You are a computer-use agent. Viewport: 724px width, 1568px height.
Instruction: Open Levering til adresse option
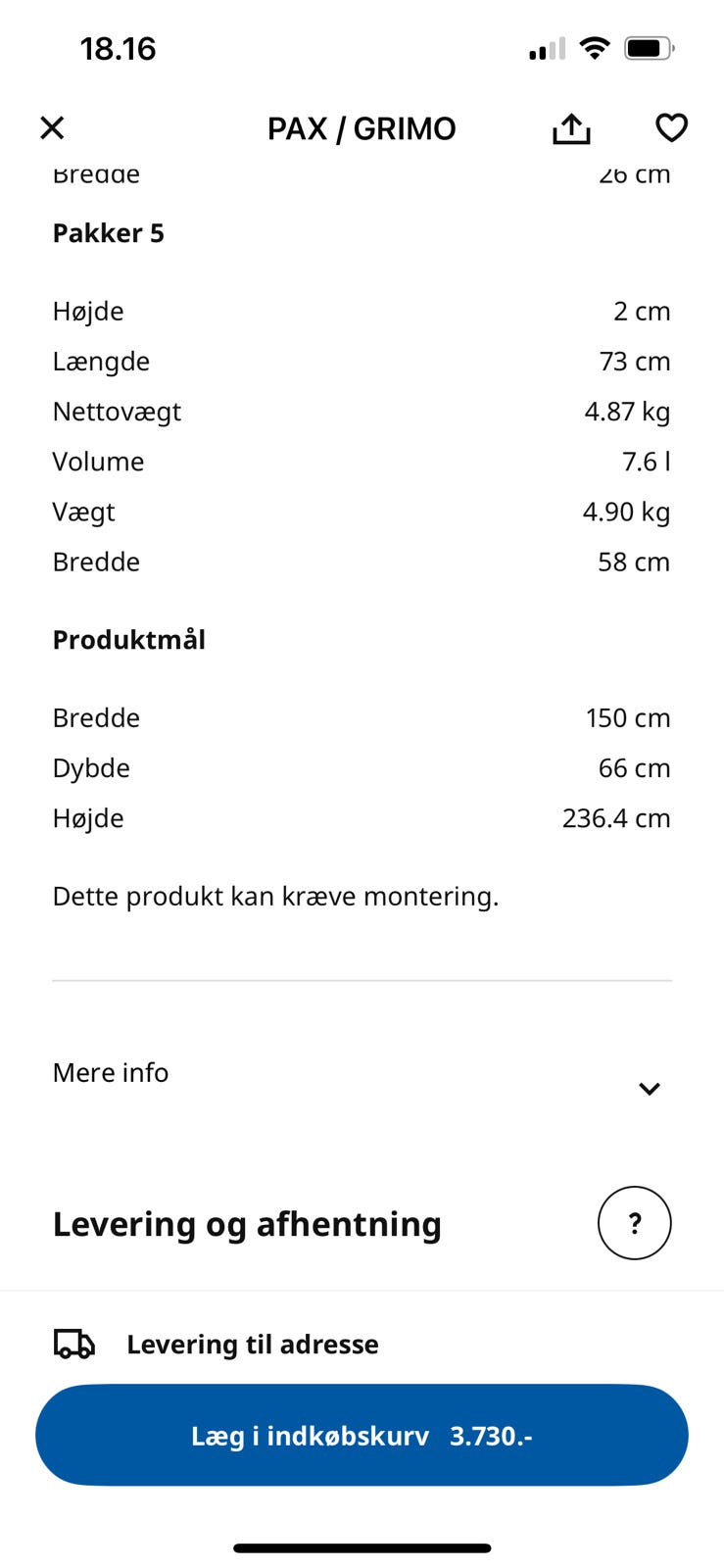(252, 1344)
